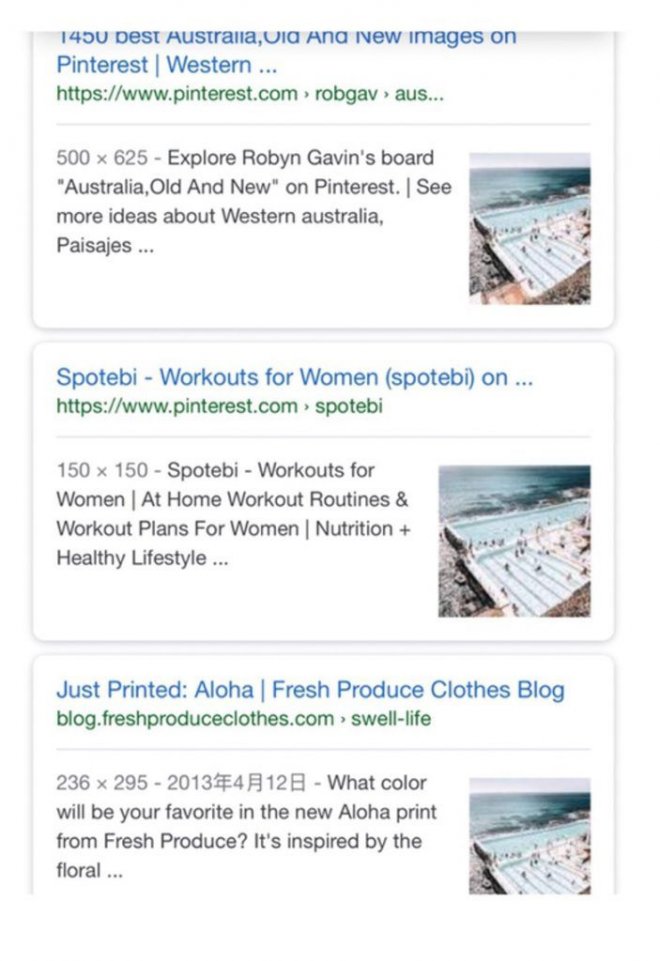Open the pool thumbnail in the Spotebi result

(x=514, y=540)
